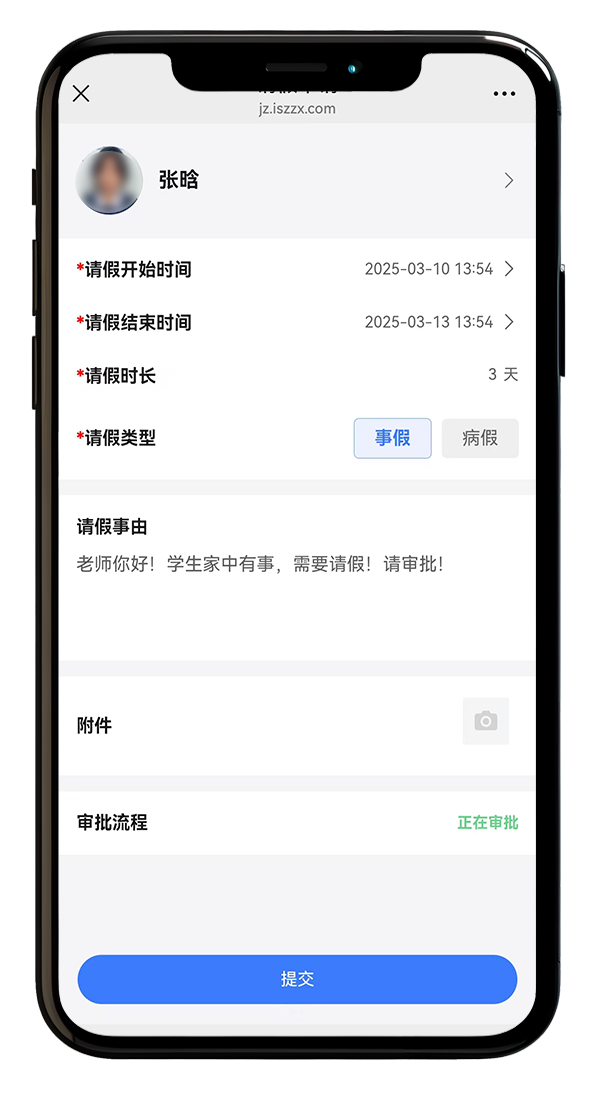Open student 张晗's profile row

(x=296, y=180)
